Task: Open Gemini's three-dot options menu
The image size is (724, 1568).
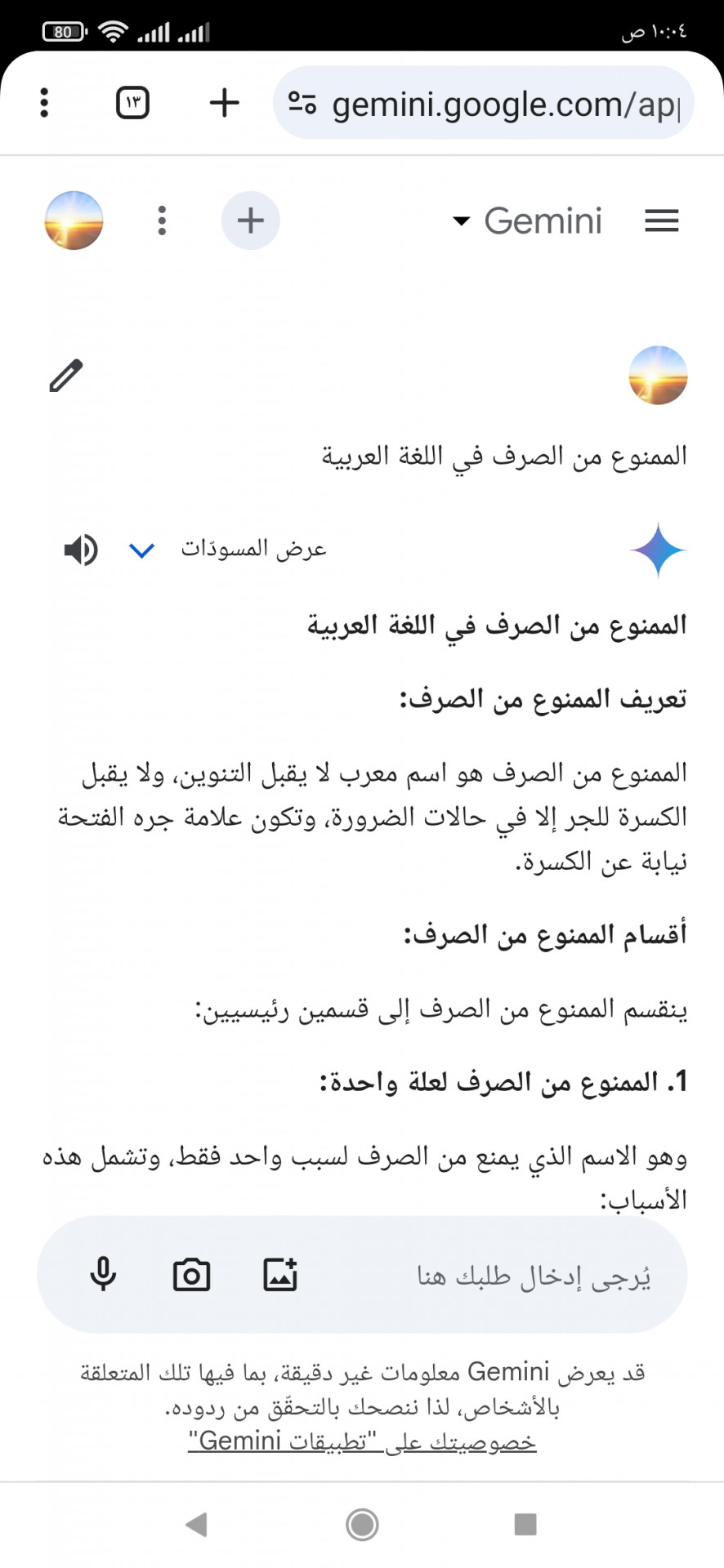Action: click(x=162, y=220)
